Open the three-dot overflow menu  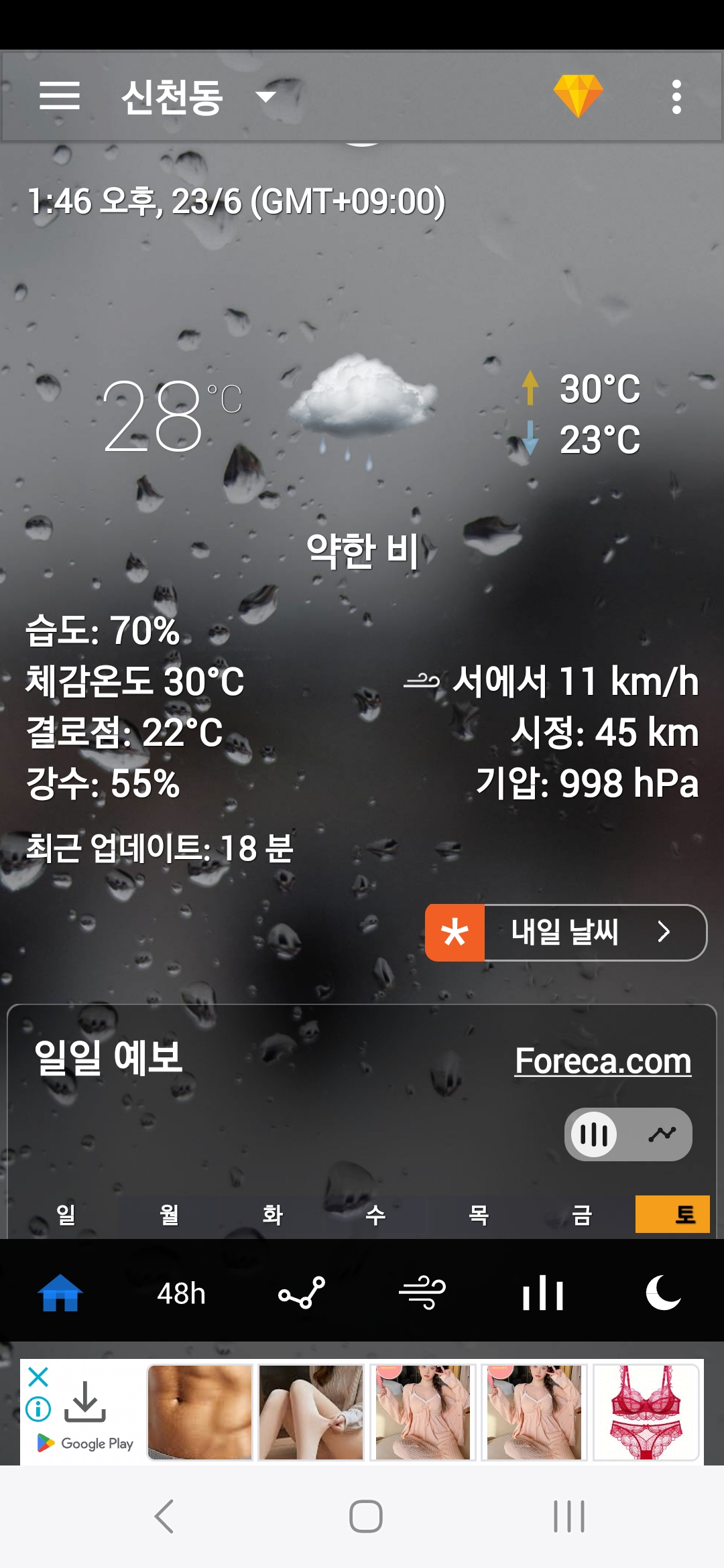pos(676,96)
